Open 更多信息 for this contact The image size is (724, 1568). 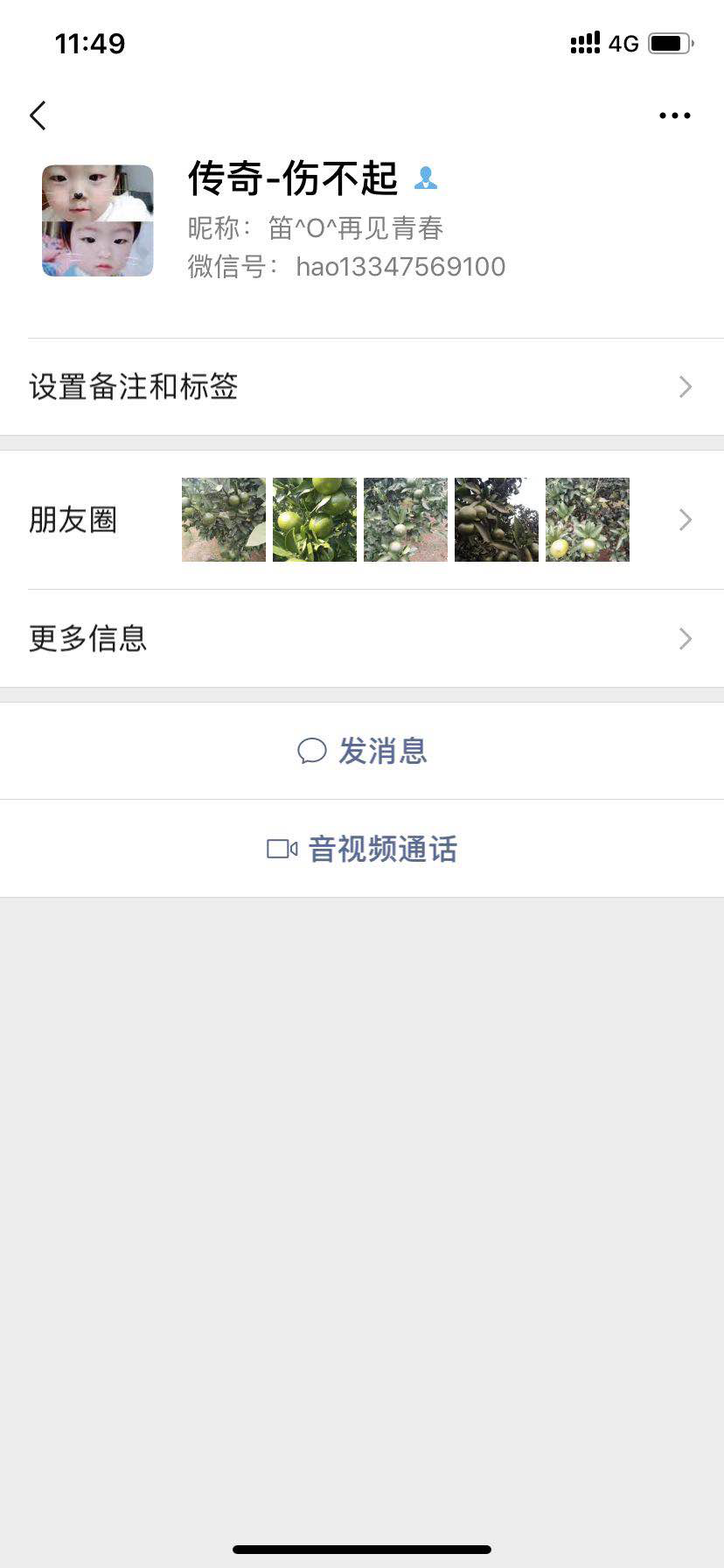(x=362, y=639)
